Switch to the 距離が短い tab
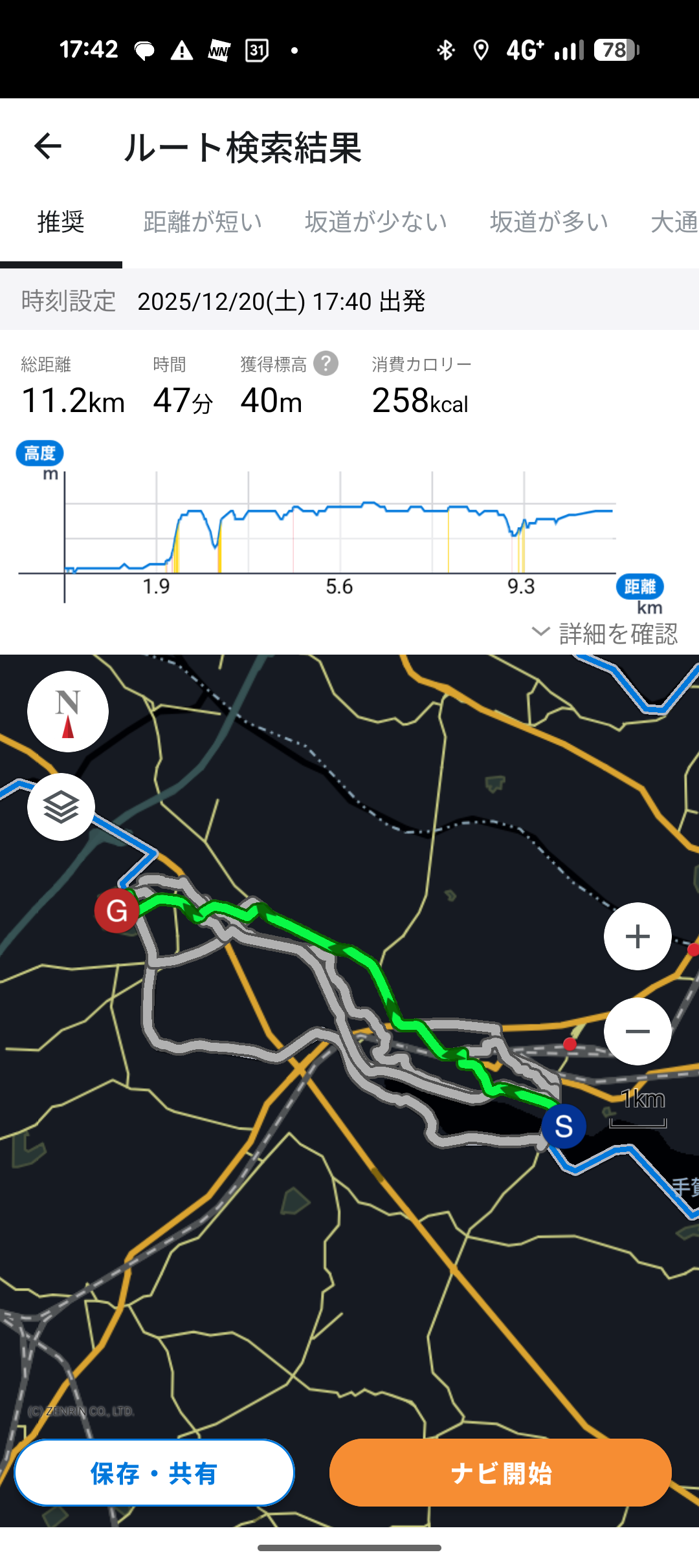 pyautogui.click(x=203, y=222)
